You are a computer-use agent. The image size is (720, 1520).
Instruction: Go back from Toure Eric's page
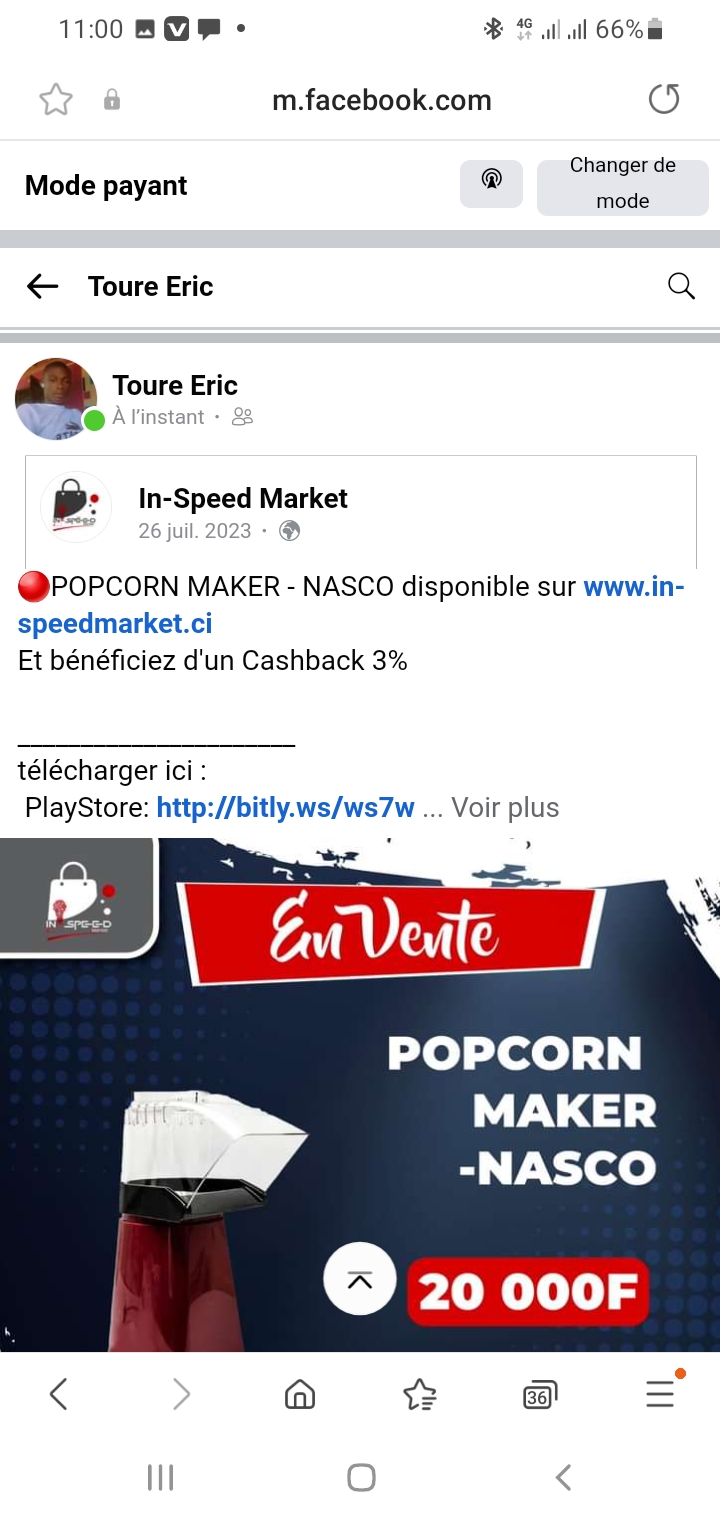[x=42, y=287]
